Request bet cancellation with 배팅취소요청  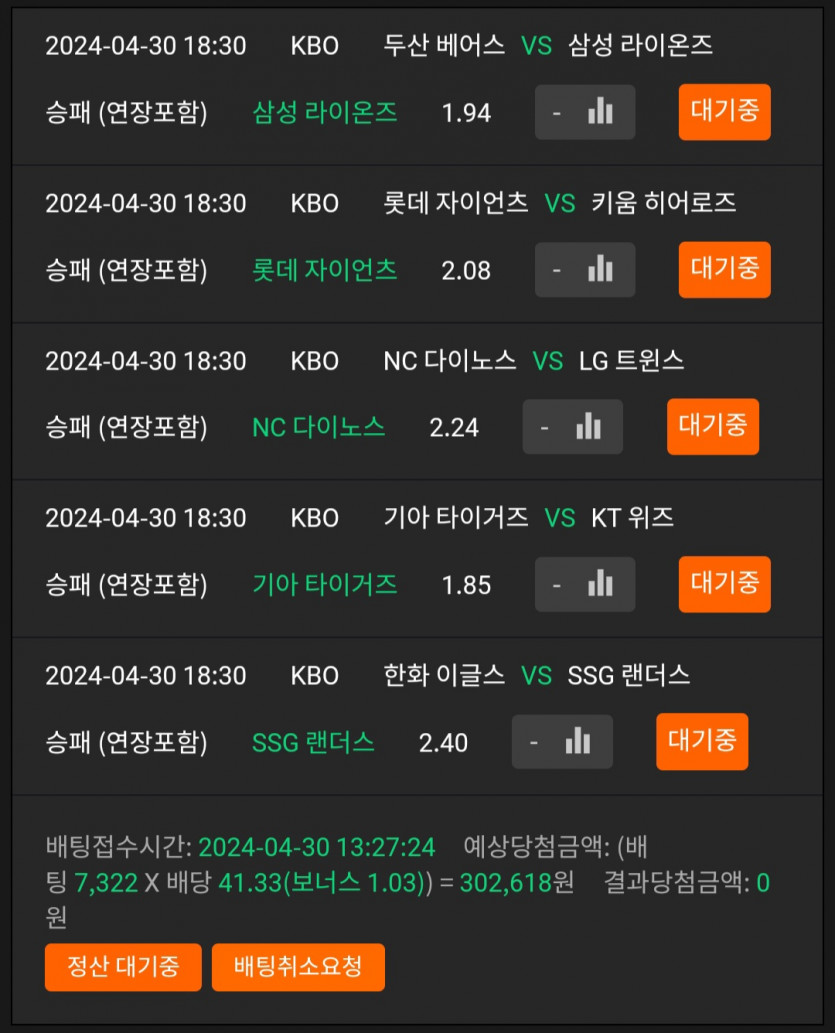click(298, 967)
